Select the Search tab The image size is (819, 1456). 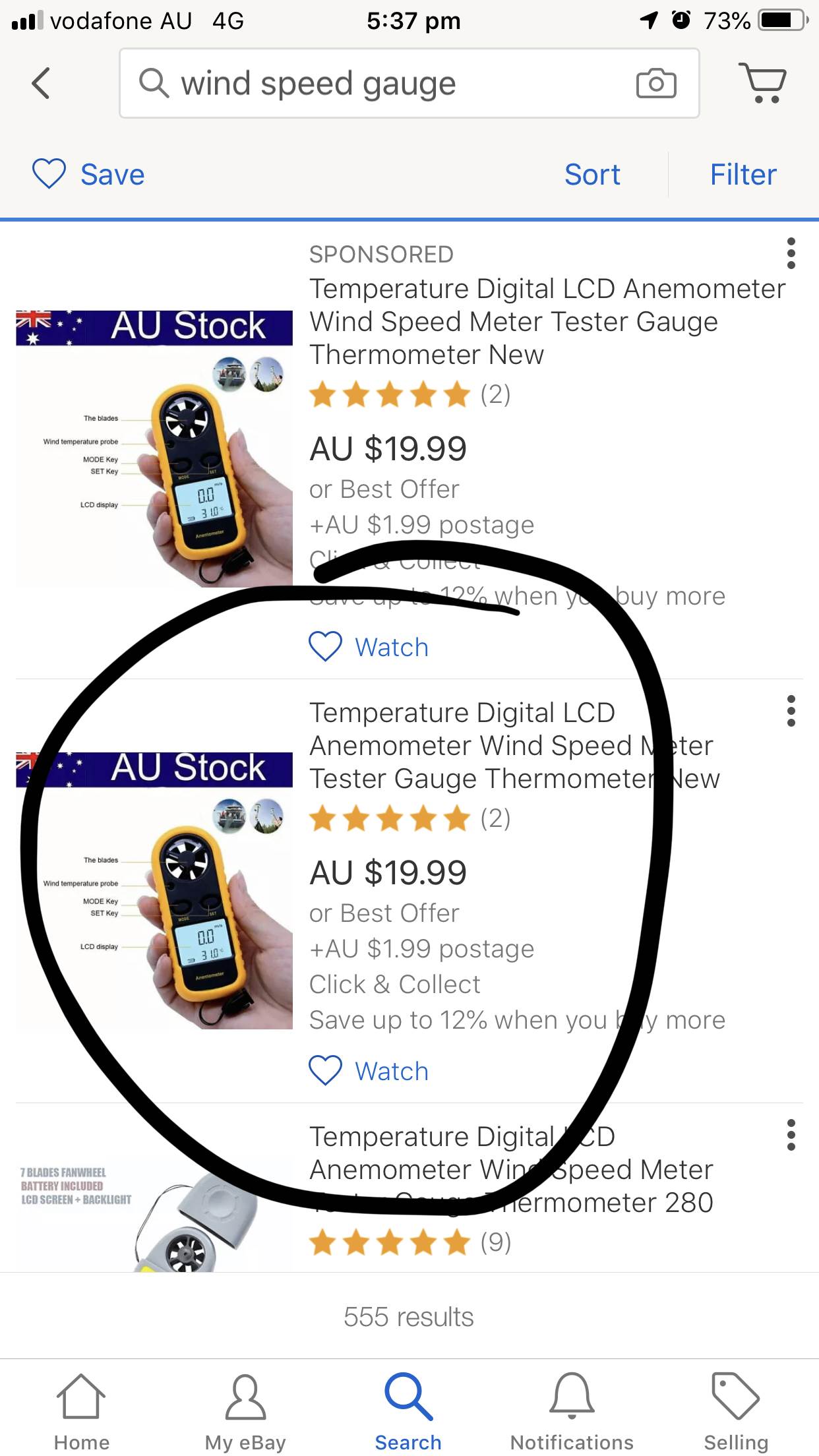408,1411
